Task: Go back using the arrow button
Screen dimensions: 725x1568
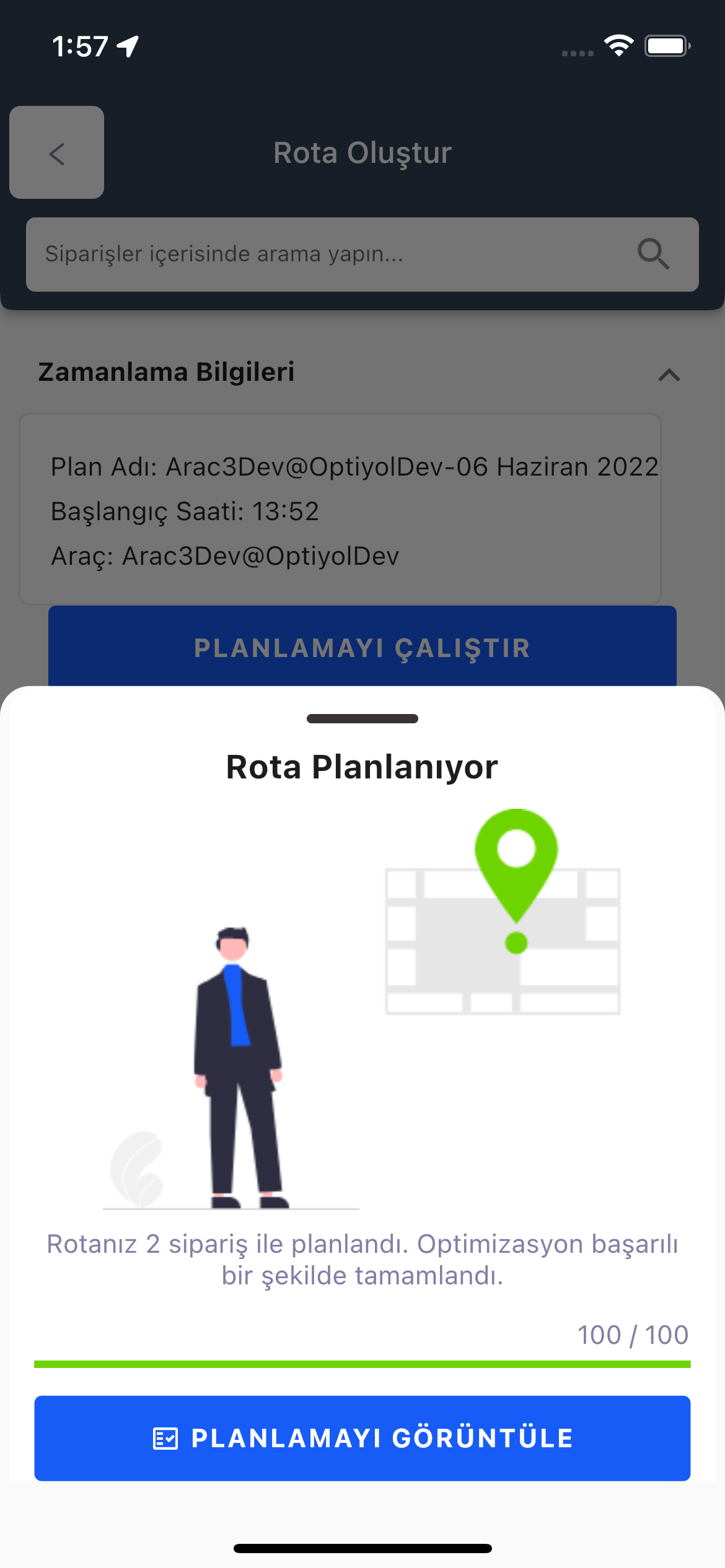Action: point(56,152)
